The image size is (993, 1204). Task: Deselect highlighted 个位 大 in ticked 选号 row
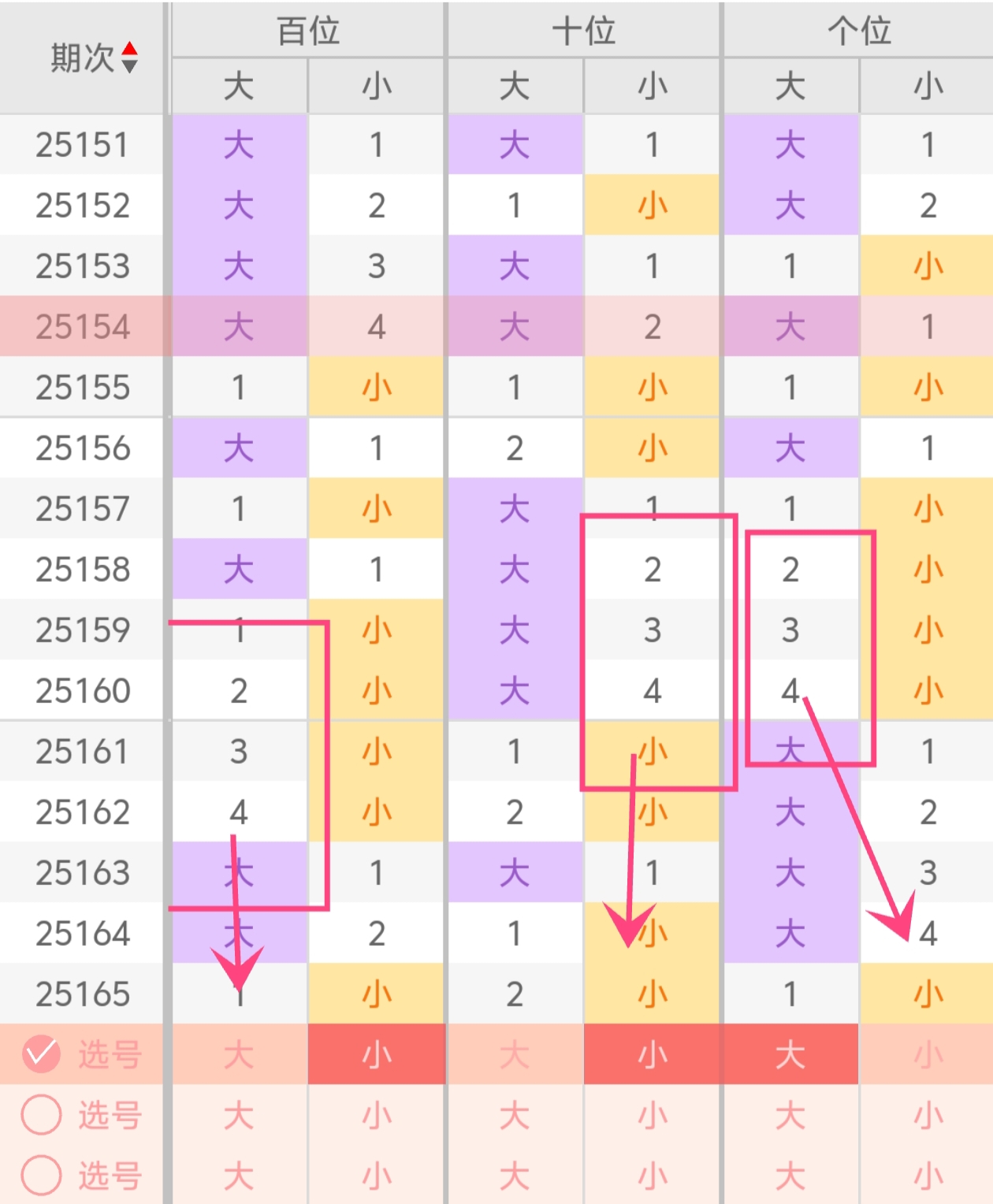(x=790, y=1054)
